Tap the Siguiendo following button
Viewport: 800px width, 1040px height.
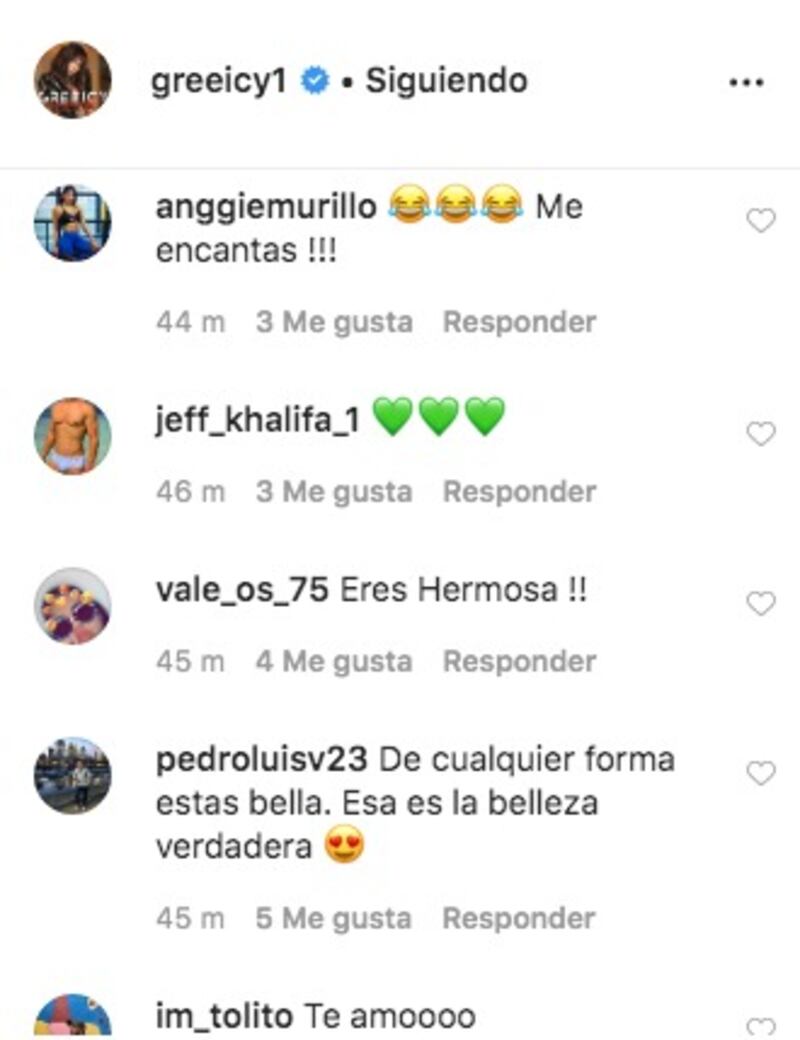point(446,81)
